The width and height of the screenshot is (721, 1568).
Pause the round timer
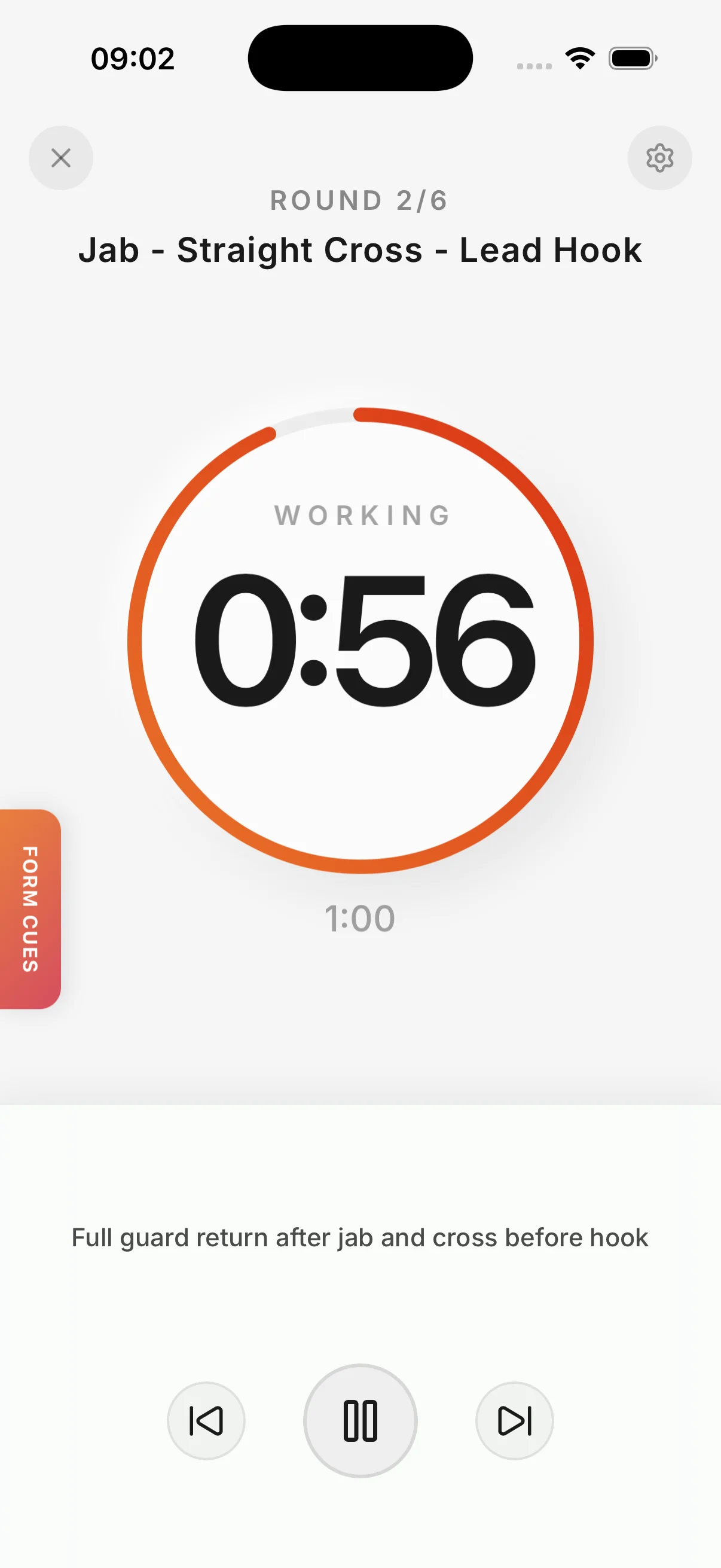point(360,1421)
